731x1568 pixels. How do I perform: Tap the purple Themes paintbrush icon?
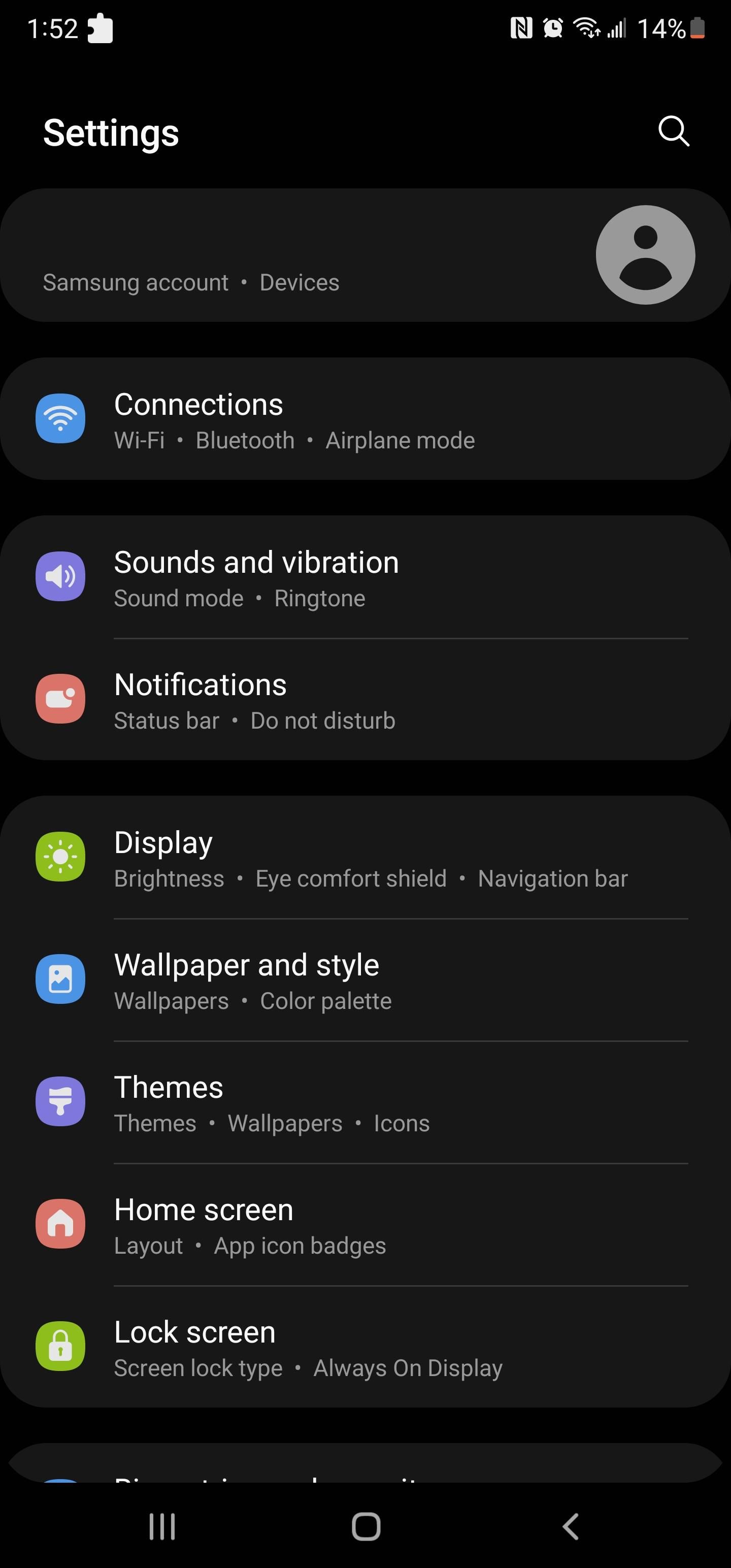[x=60, y=1102]
